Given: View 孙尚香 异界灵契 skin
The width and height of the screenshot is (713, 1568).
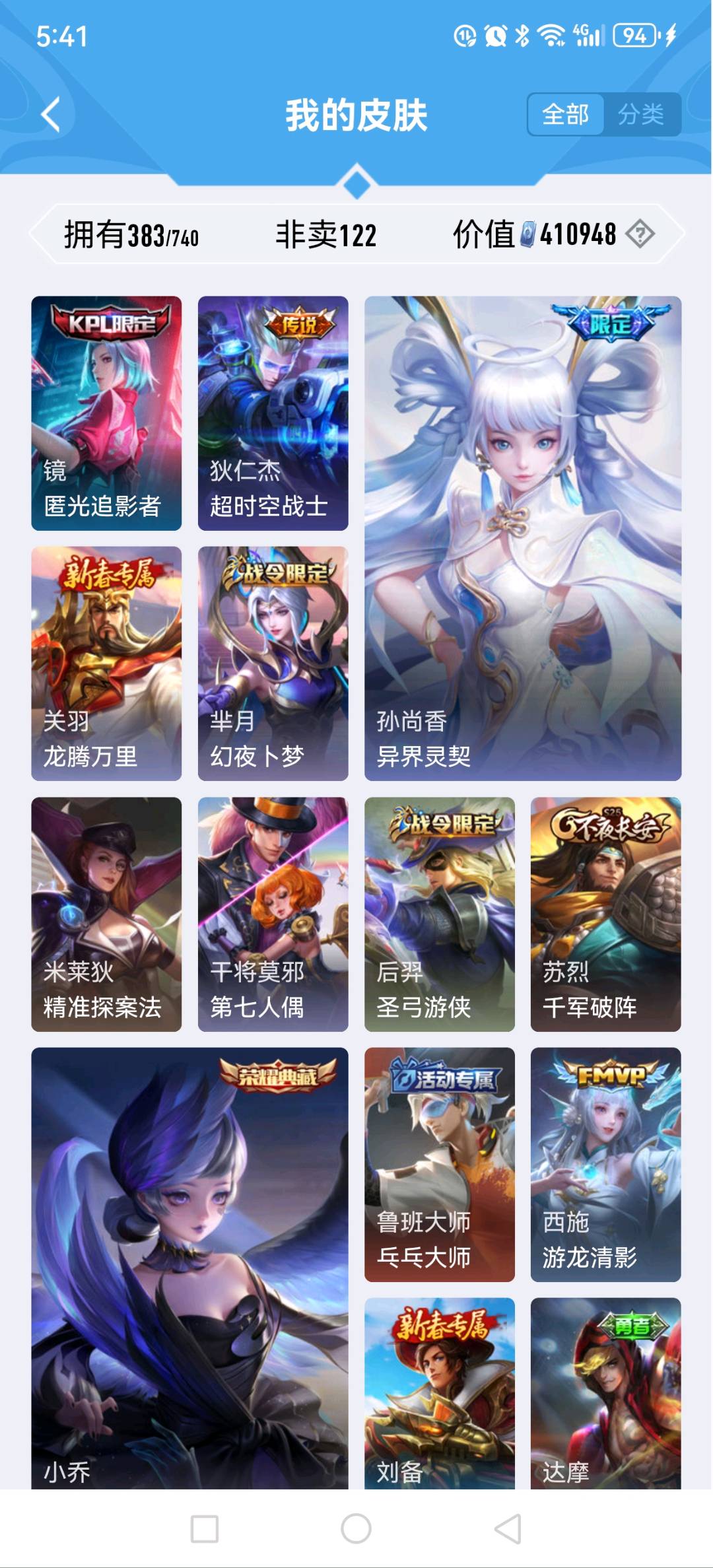Looking at the screenshot, I should coord(522,538).
